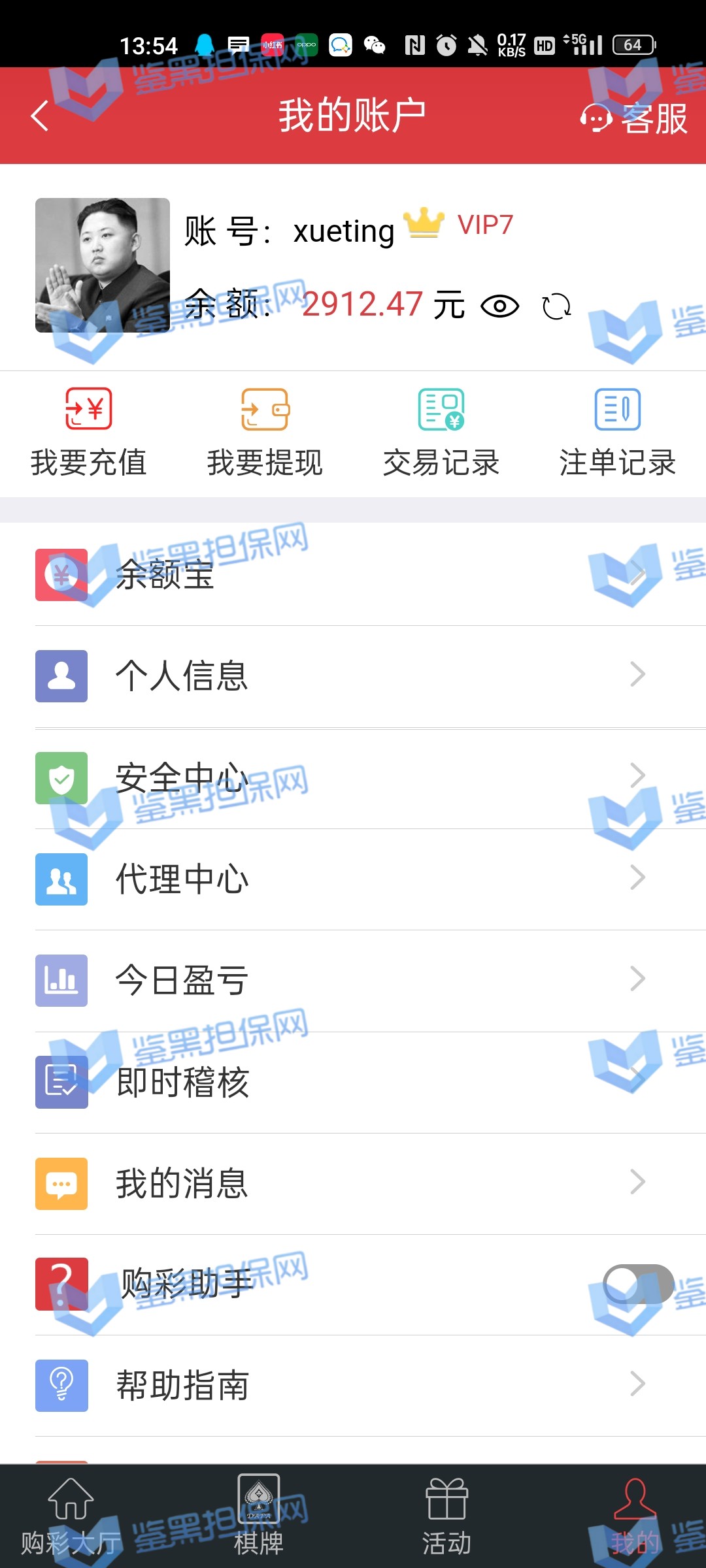Open 即时稽核 instant audit
The height and width of the screenshot is (1568, 706).
pyautogui.click(x=353, y=1082)
